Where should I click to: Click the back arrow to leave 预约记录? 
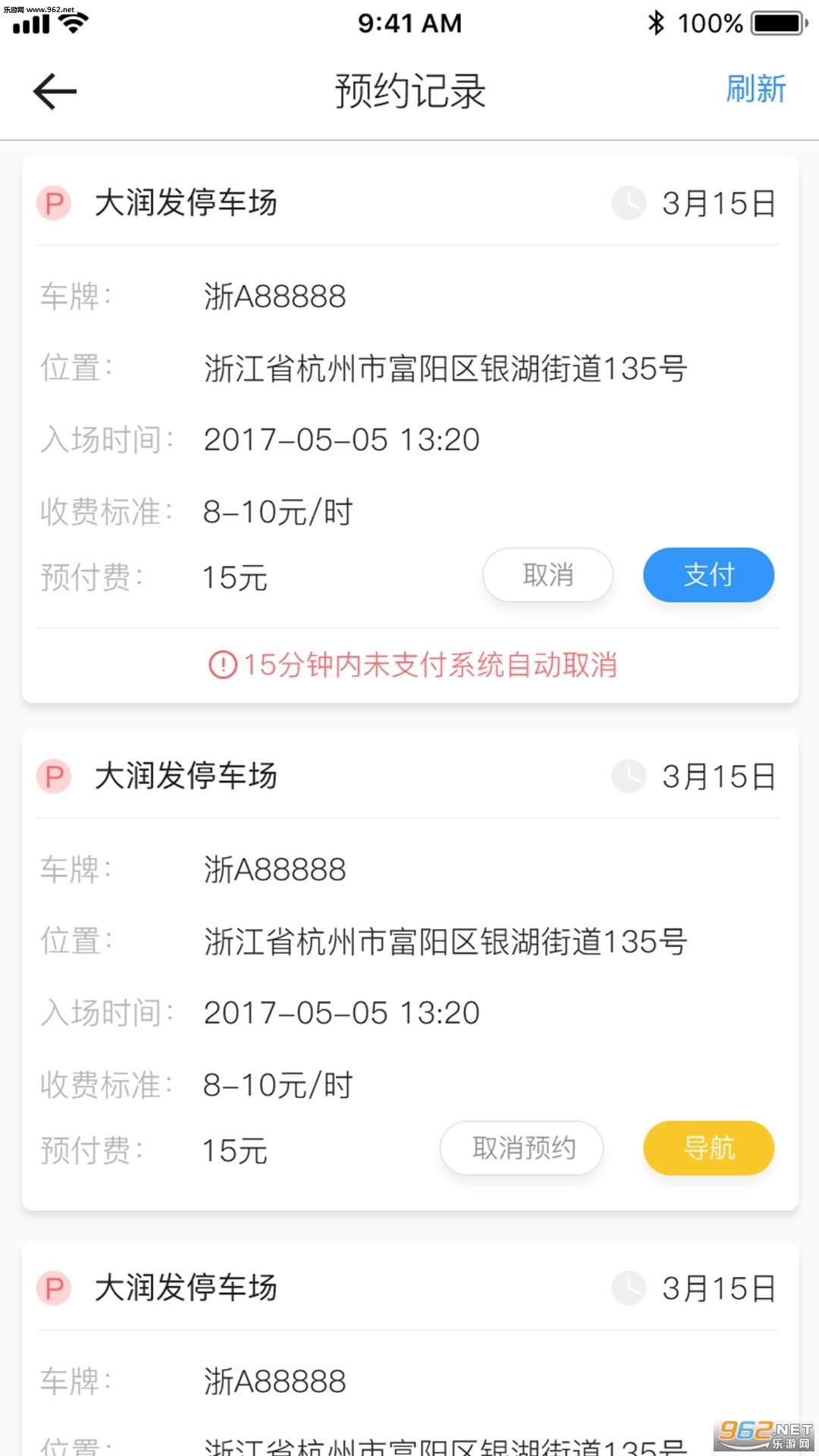point(55,90)
